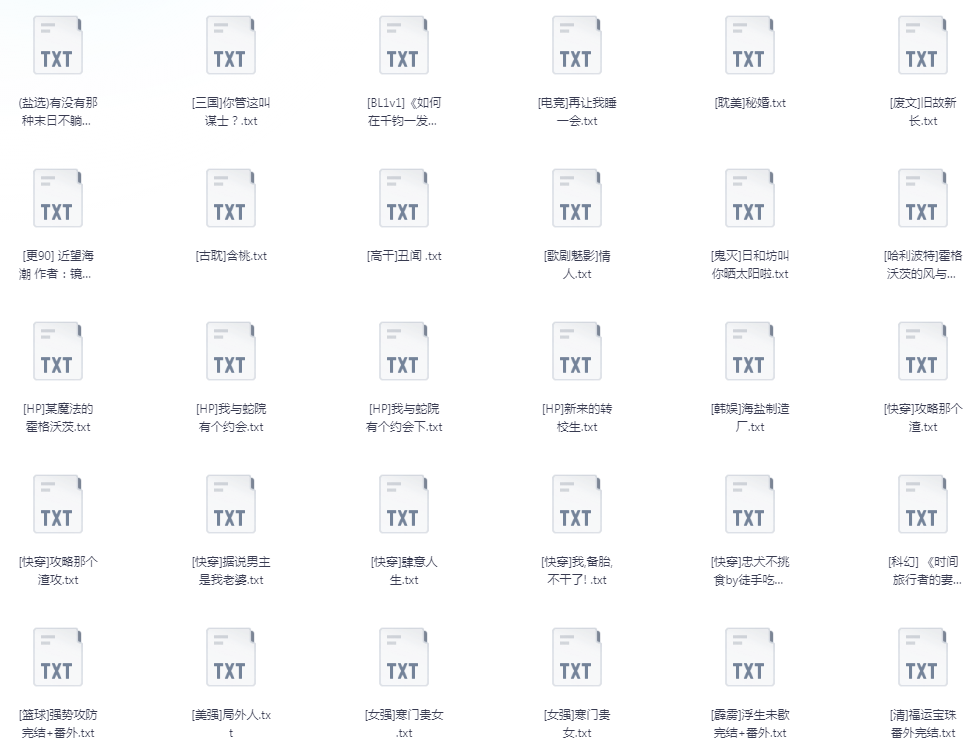The height and width of the screenshot is (749, 969).
Task: Open [HP]某魔法的霍格沃茨.txt
Action: click(57, 352)
